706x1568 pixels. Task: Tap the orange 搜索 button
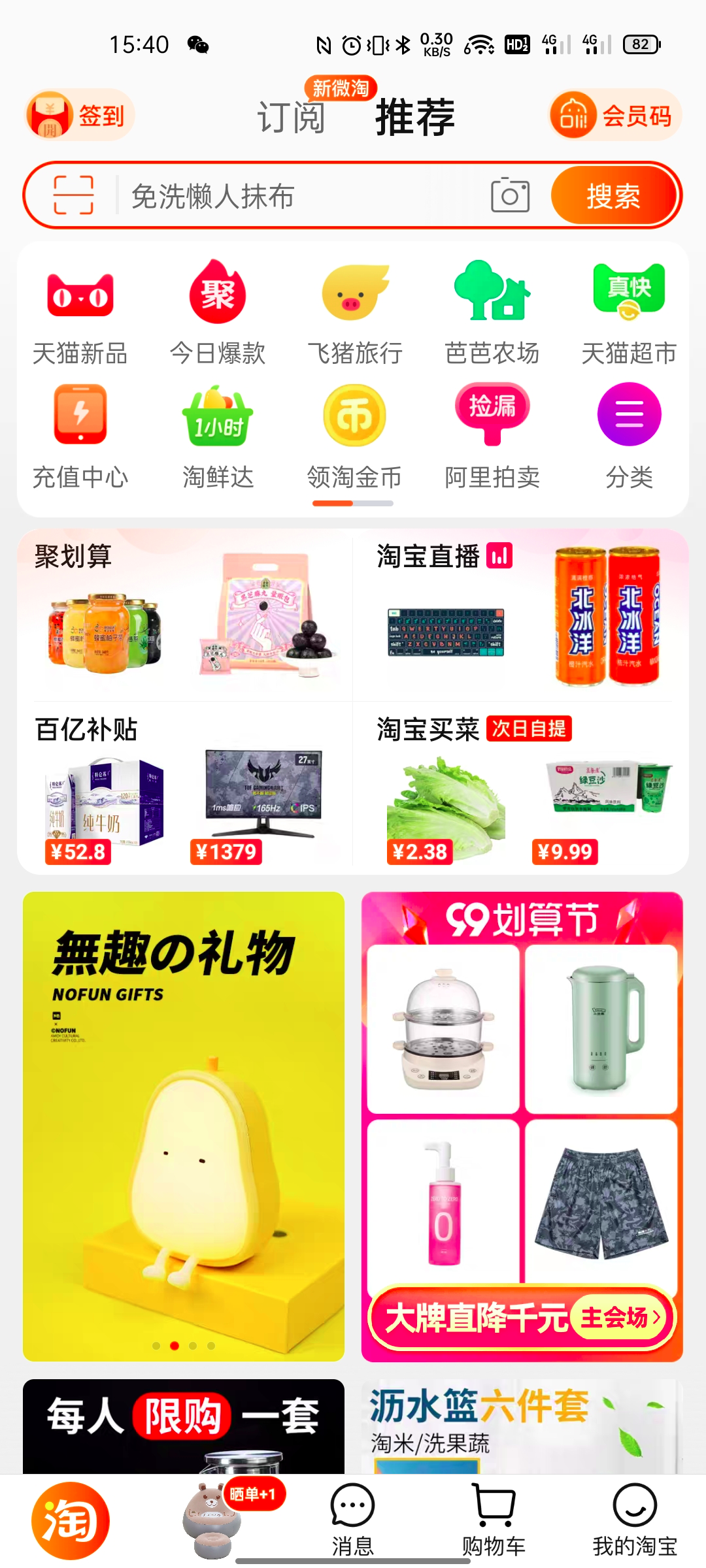pyautogui.click(x=613, y=195)
